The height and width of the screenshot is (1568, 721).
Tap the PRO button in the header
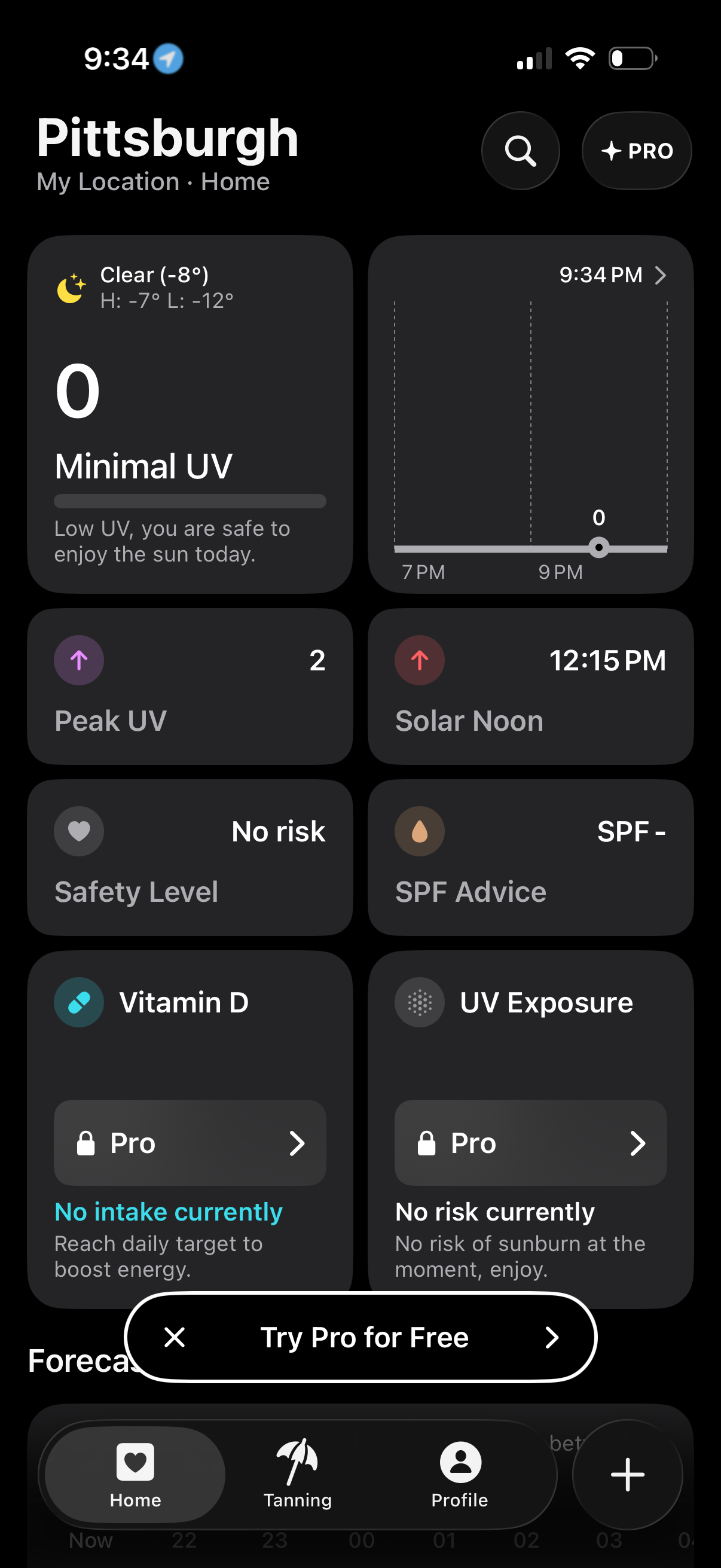click(637, 151)
